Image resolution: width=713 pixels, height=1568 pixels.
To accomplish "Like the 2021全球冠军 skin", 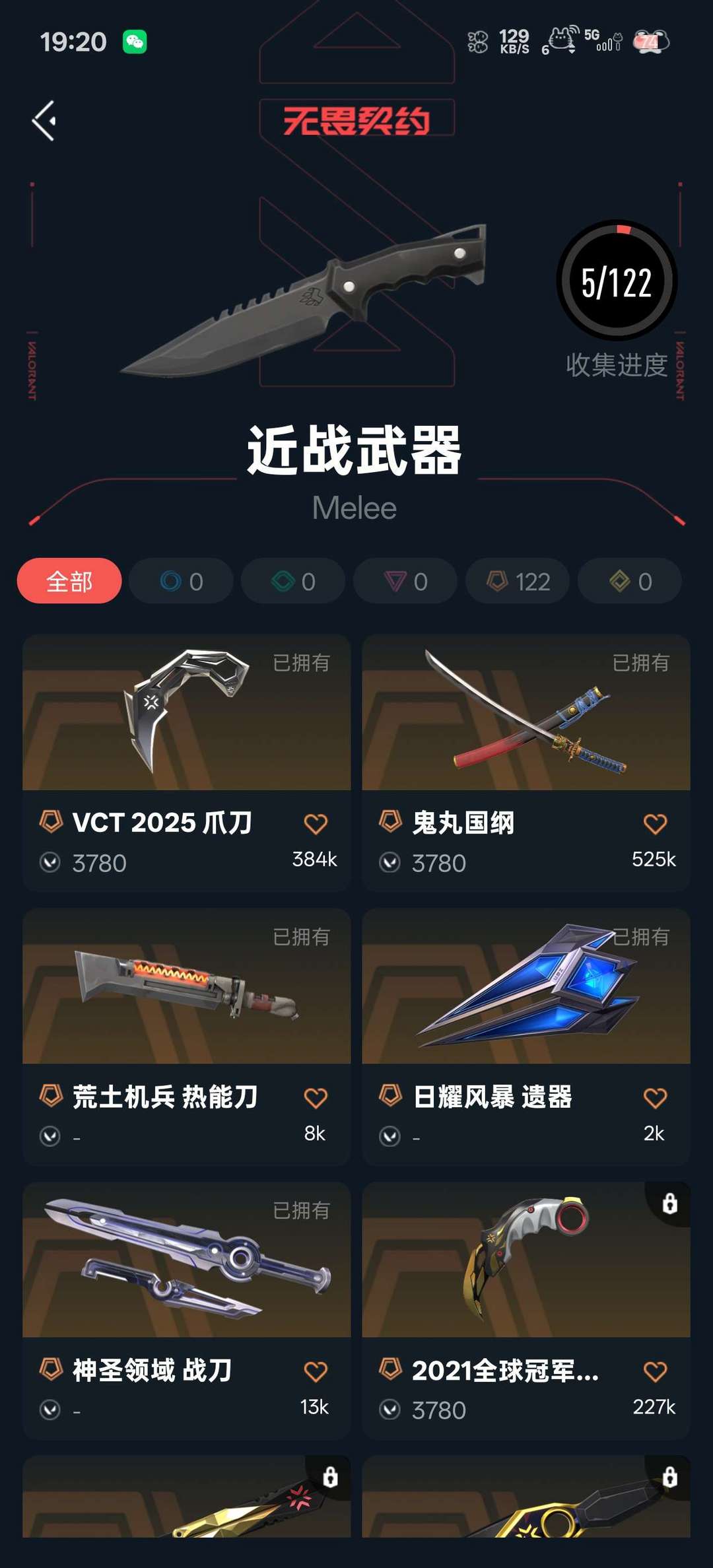I will [x=655, y=1372].
